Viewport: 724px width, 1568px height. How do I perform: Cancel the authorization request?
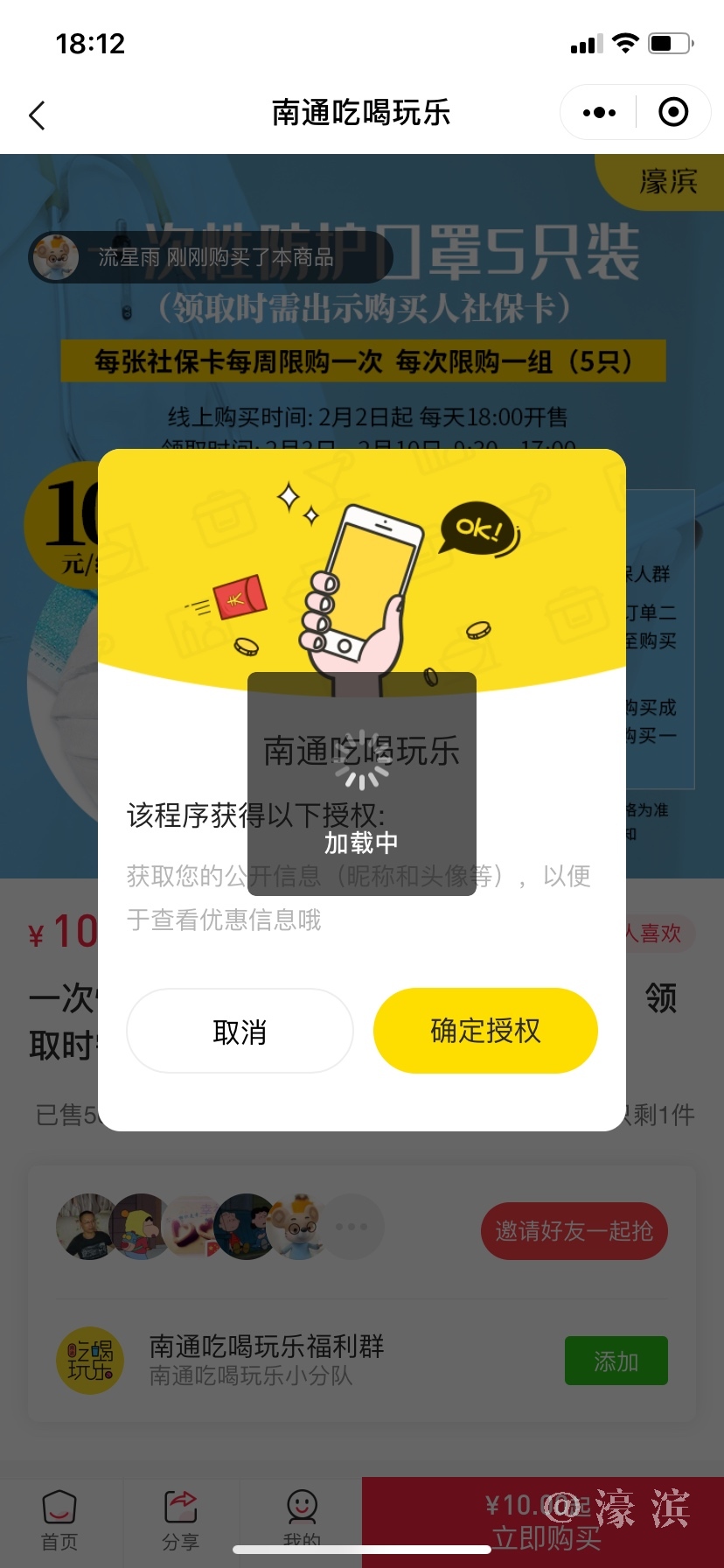[x=240, y=1031]
